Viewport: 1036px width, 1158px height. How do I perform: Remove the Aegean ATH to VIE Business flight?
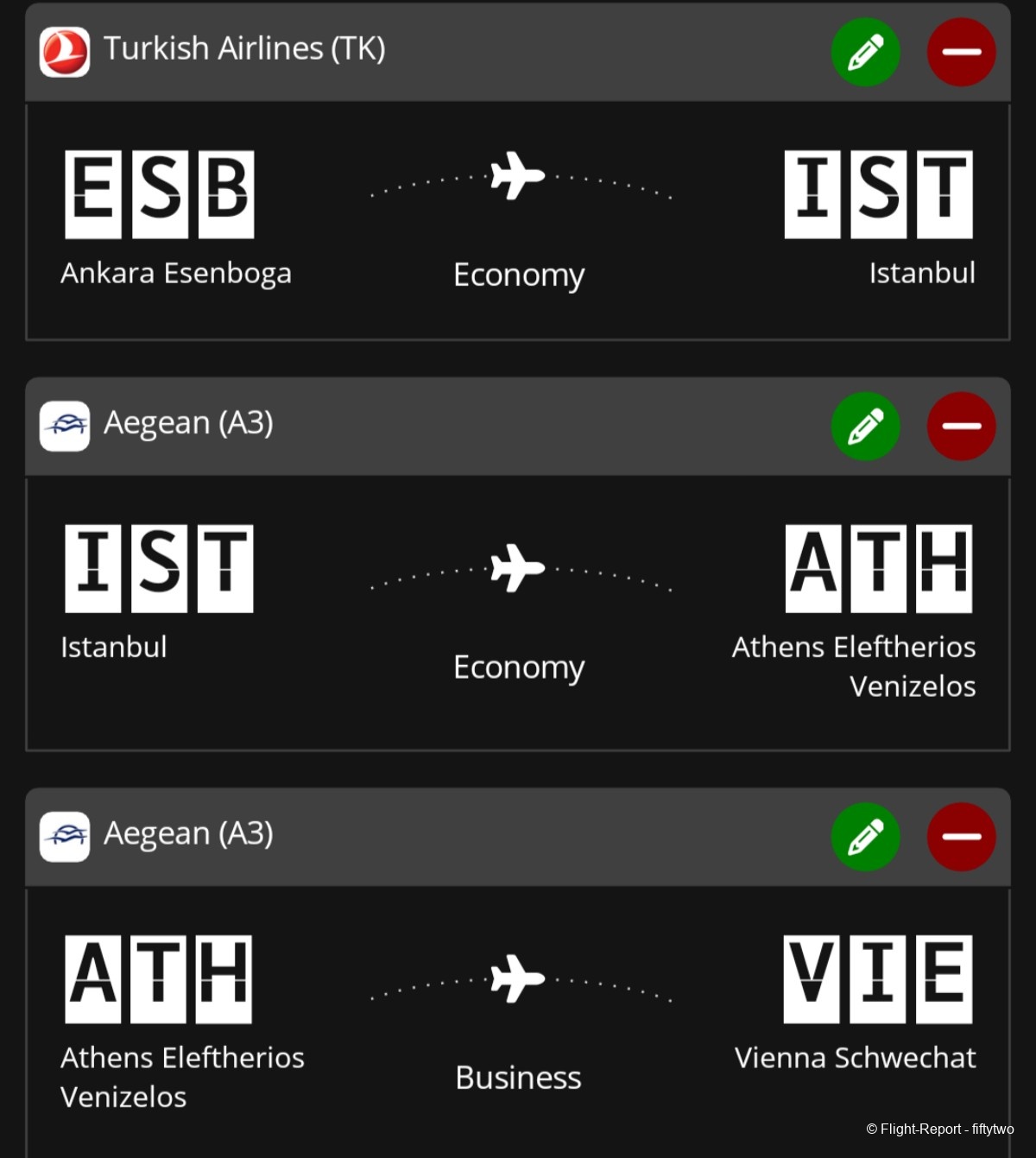[x=961, y=836]
